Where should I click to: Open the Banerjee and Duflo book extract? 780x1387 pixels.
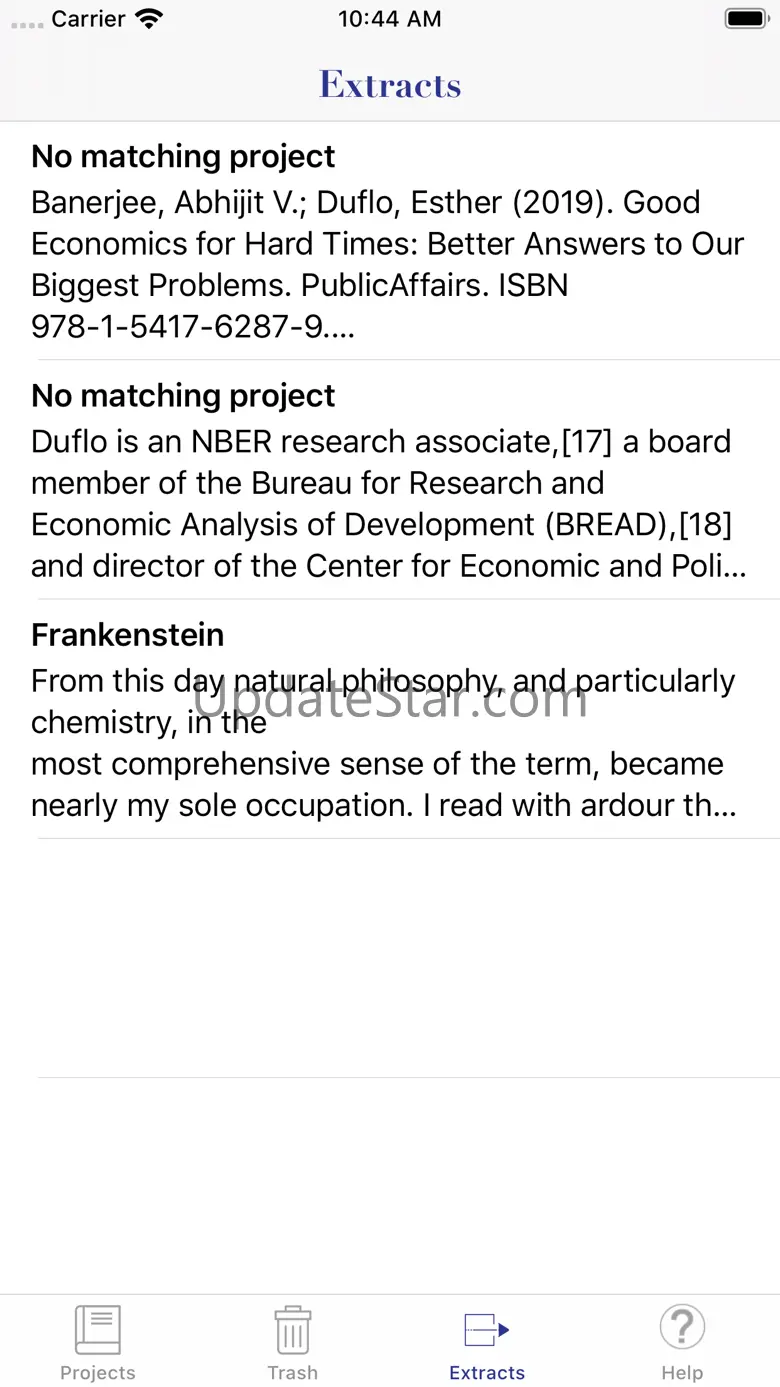pos(388,241)
